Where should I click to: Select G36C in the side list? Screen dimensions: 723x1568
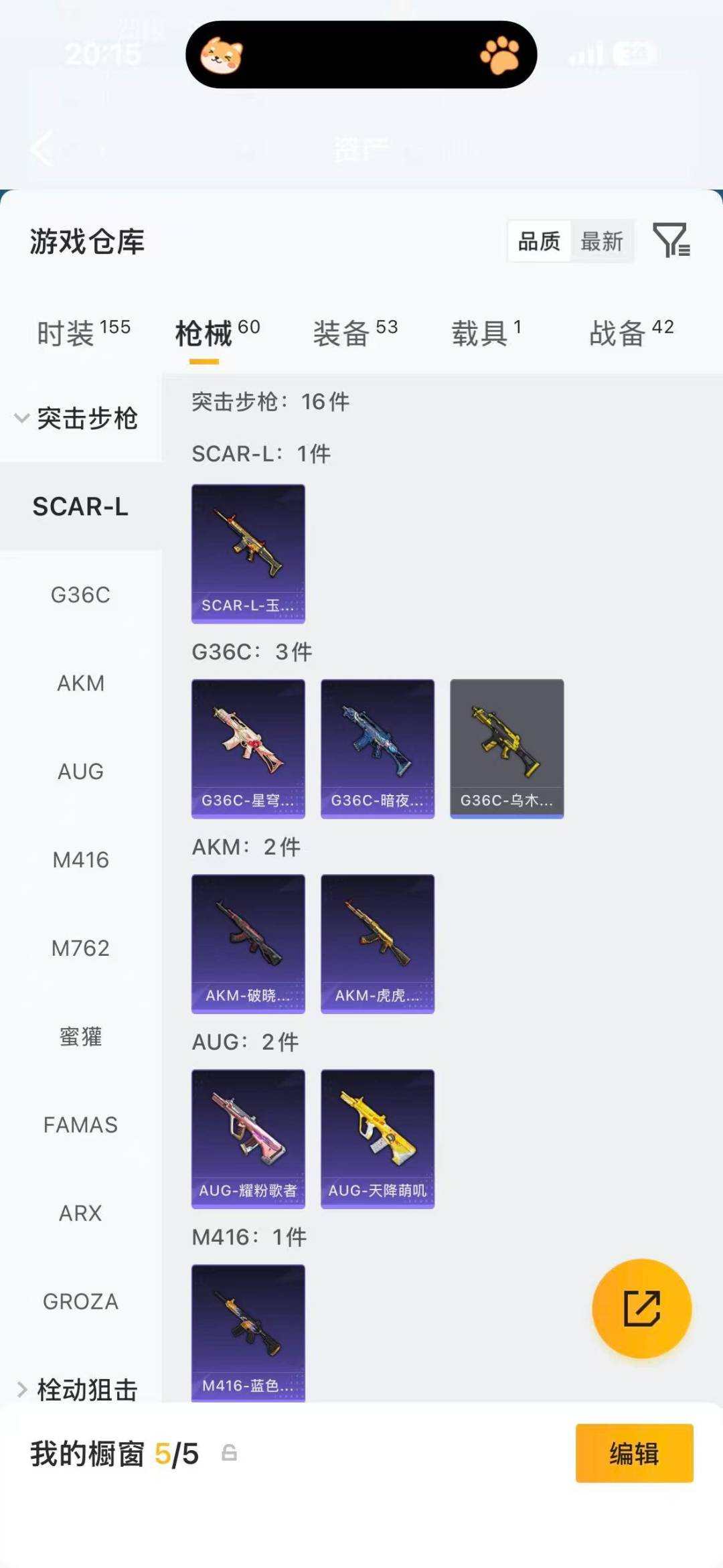pyautogui.click(x=80, y=595)
